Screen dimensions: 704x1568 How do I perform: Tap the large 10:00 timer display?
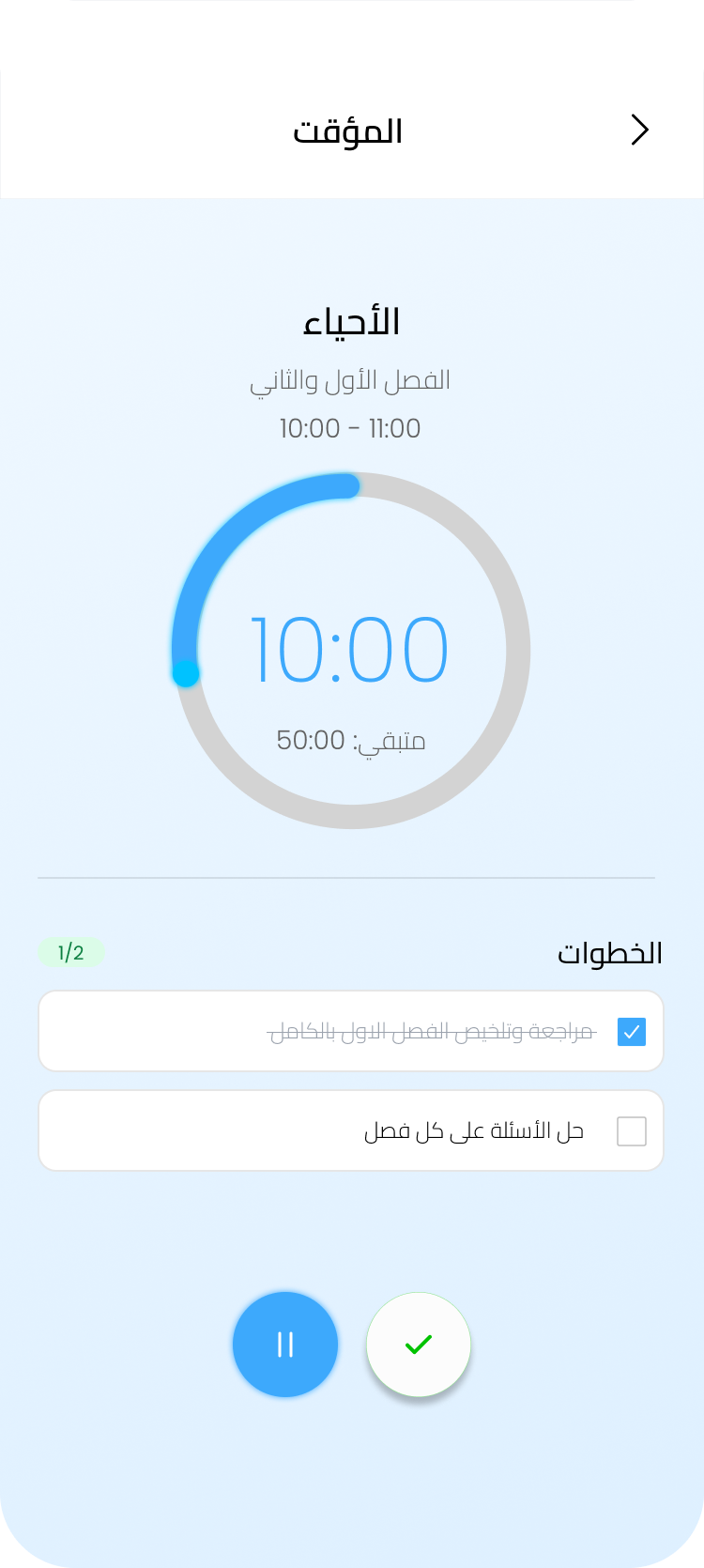(x=351, y=646)
